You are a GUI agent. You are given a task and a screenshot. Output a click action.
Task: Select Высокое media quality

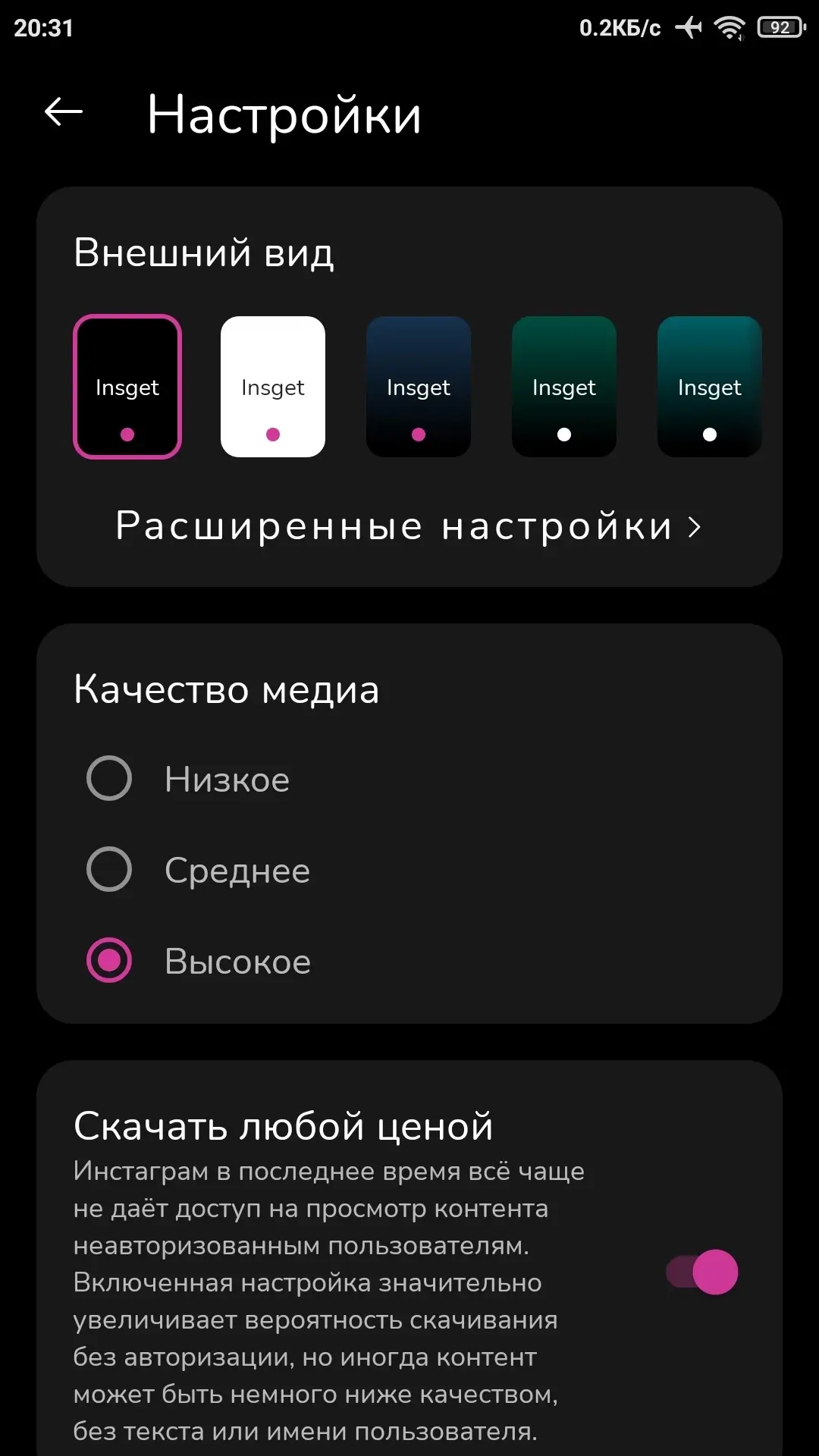(199, 961)
